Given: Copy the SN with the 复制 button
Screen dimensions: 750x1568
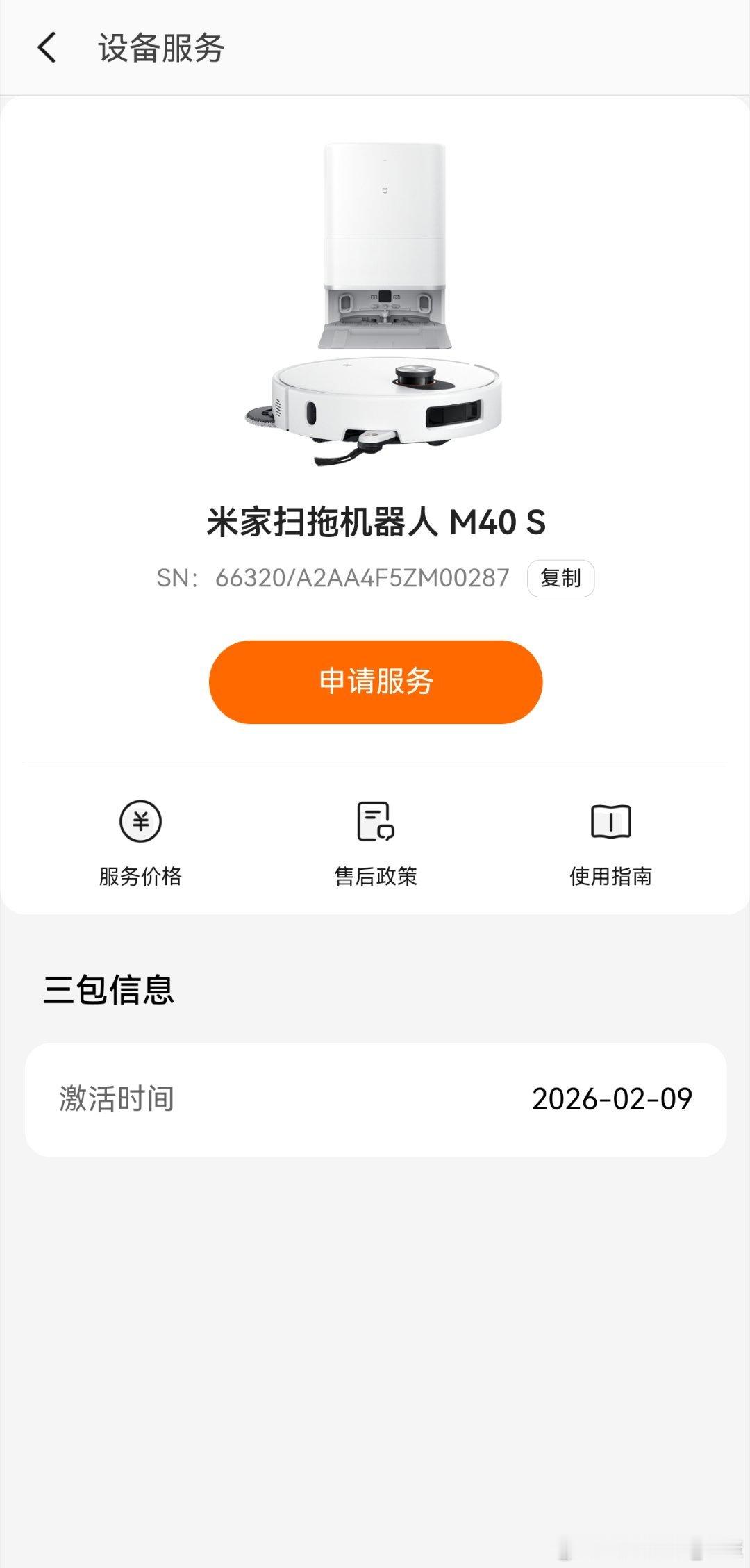Looking at the screenshot, I should pyautogui.click(x=560, y=578).
